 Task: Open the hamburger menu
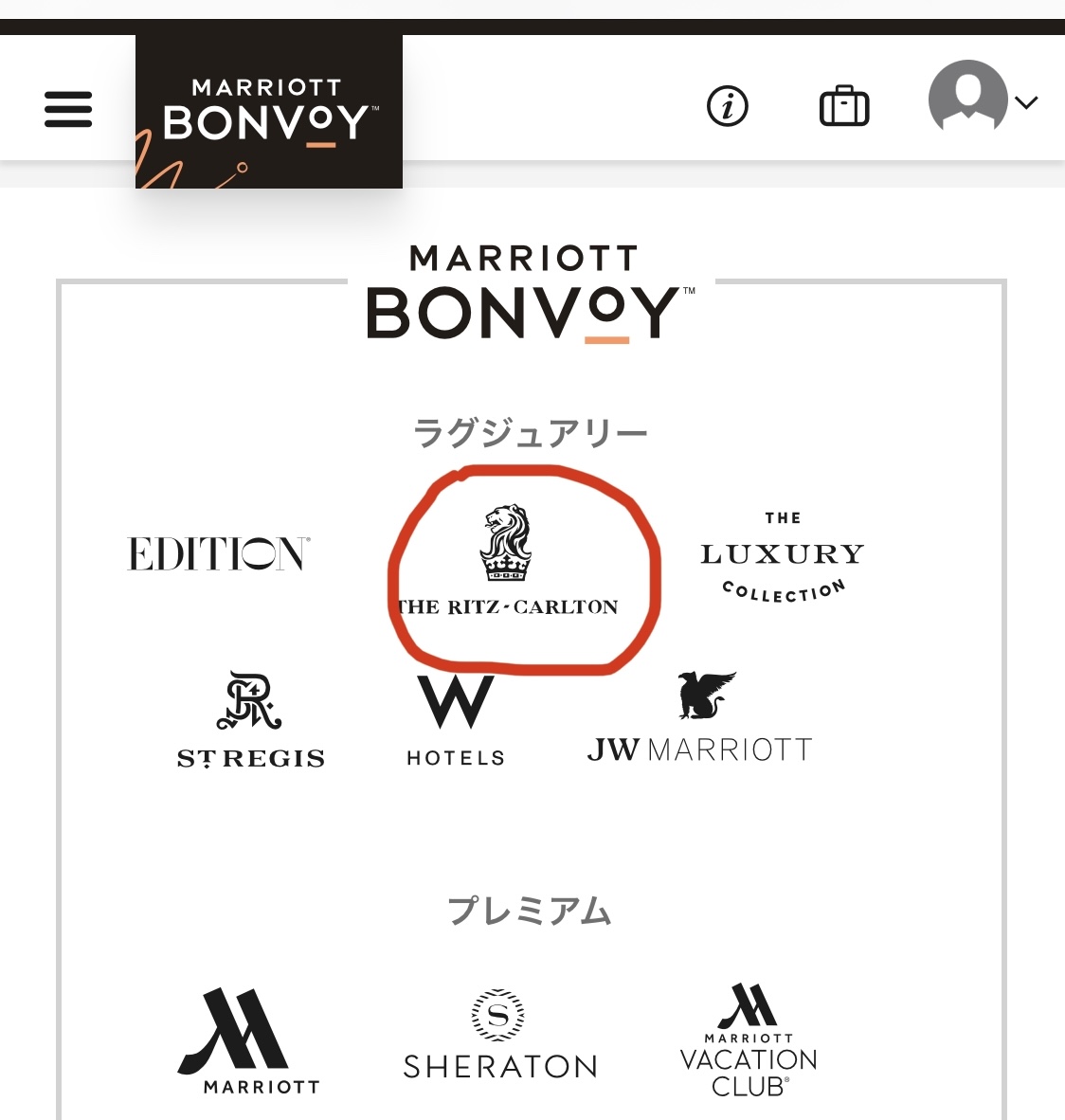(x=68, y=109)
